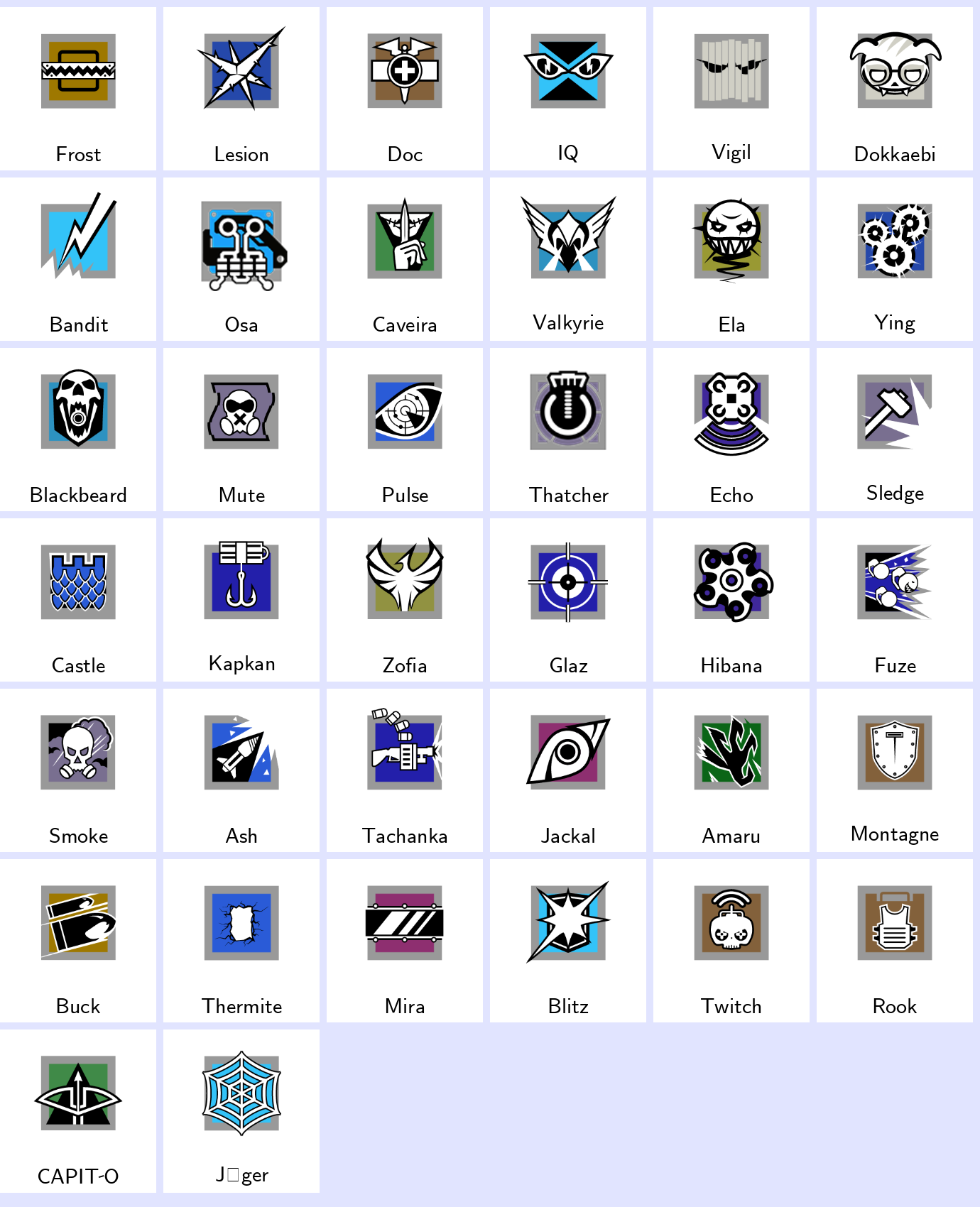Choose Thatcher from the grid
The height and width of the screenshot is (1207, 980).
tap(568, 430)
